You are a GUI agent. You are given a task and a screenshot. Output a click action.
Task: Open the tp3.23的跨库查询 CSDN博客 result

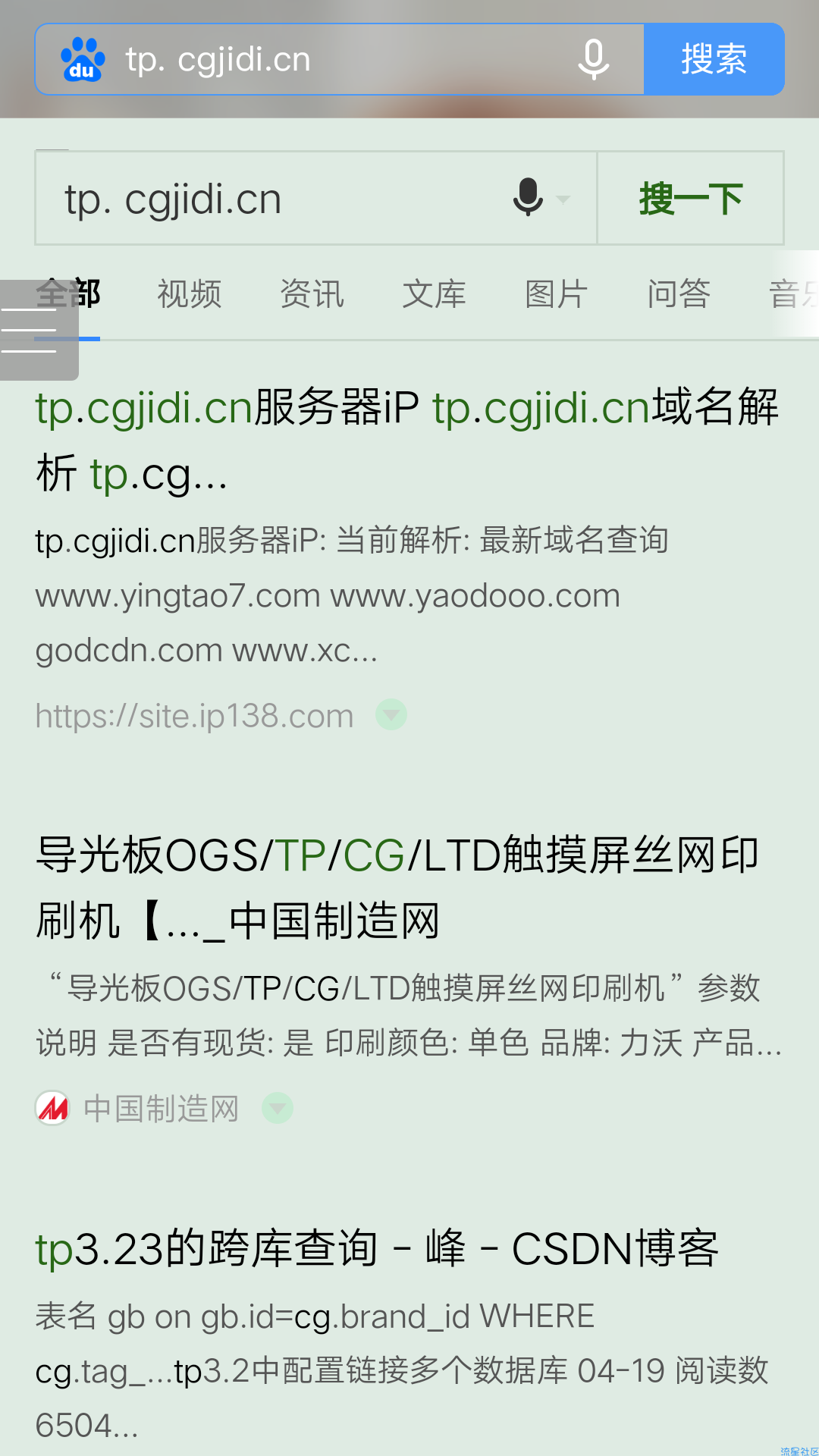[x=377, y=1248]
